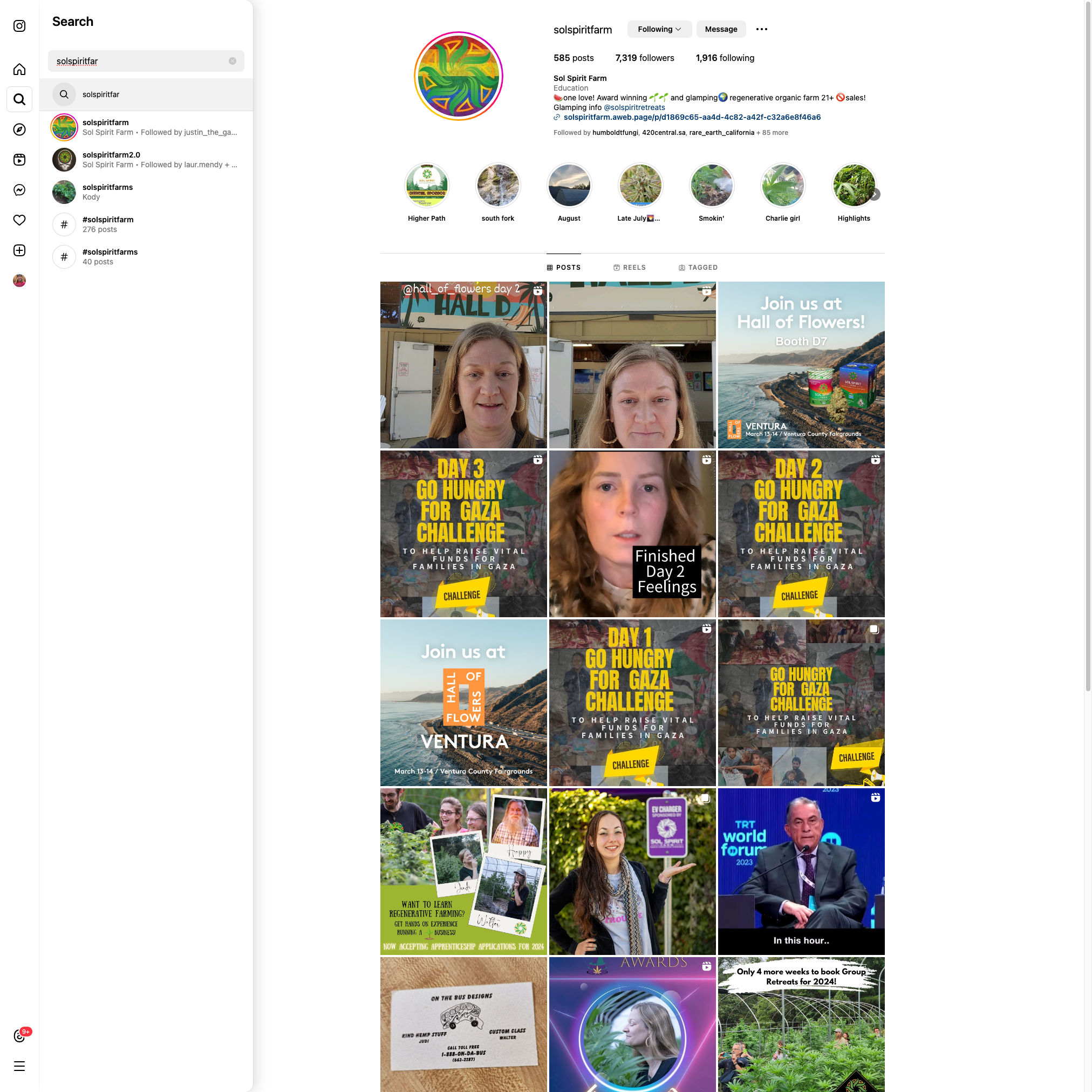Open the solspiritfarm.aweb.page bio link

(692, 117)
